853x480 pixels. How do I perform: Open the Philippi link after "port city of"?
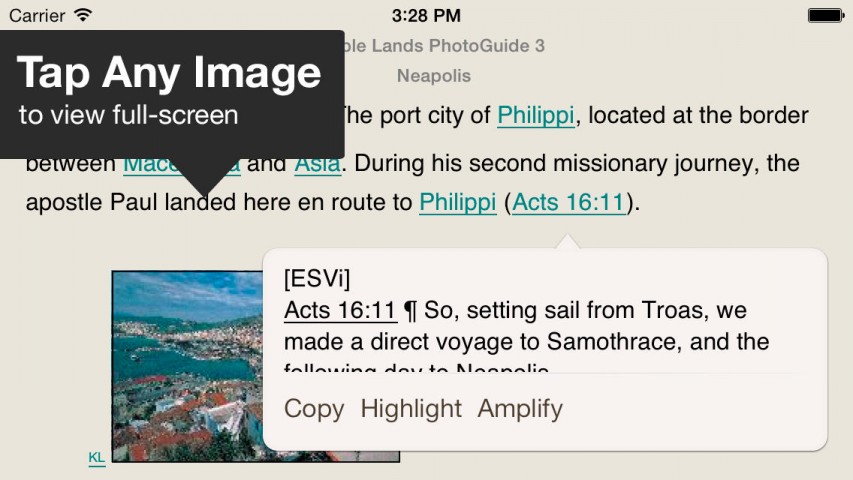click(535, 115)
